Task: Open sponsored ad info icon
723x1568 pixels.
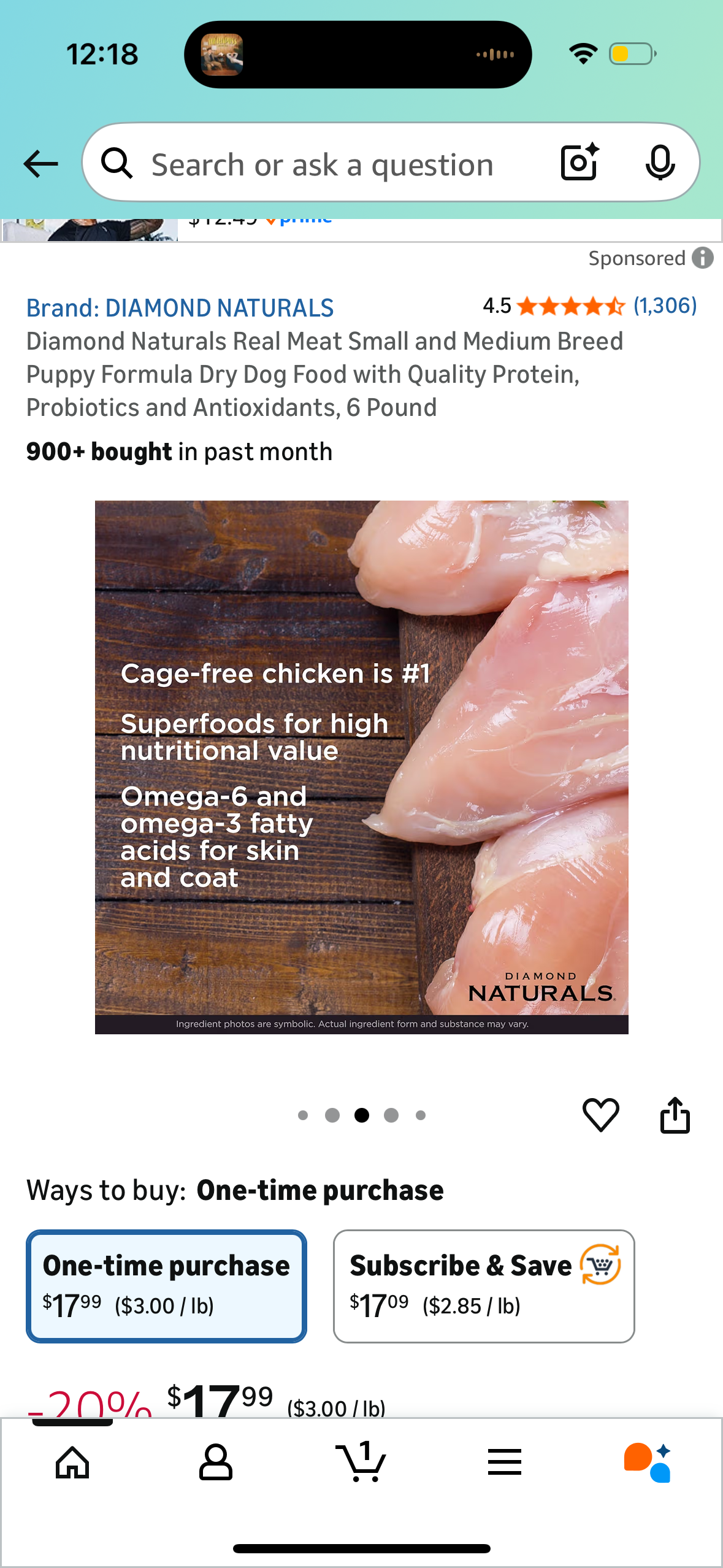Action: click(703, 258)
